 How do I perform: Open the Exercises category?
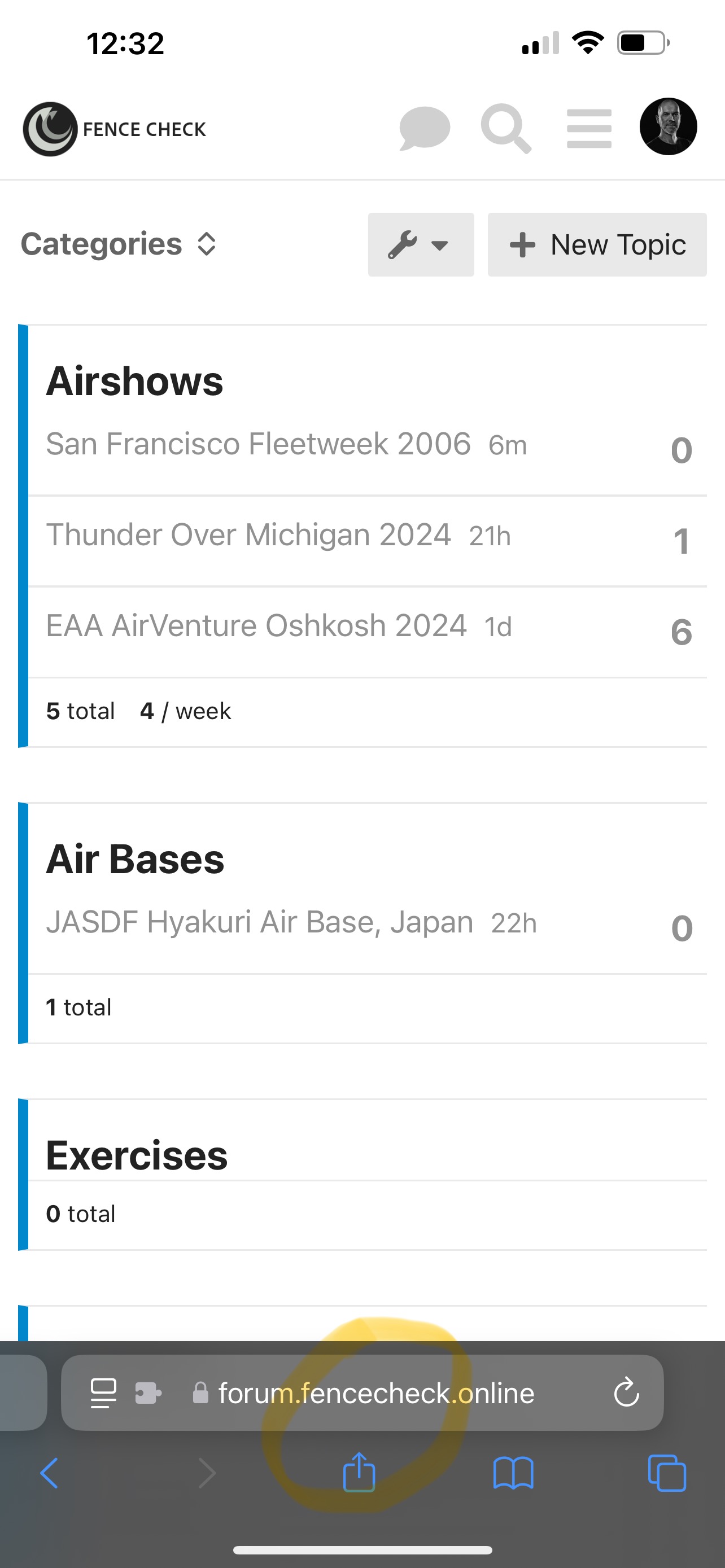tap(137, 1155)
